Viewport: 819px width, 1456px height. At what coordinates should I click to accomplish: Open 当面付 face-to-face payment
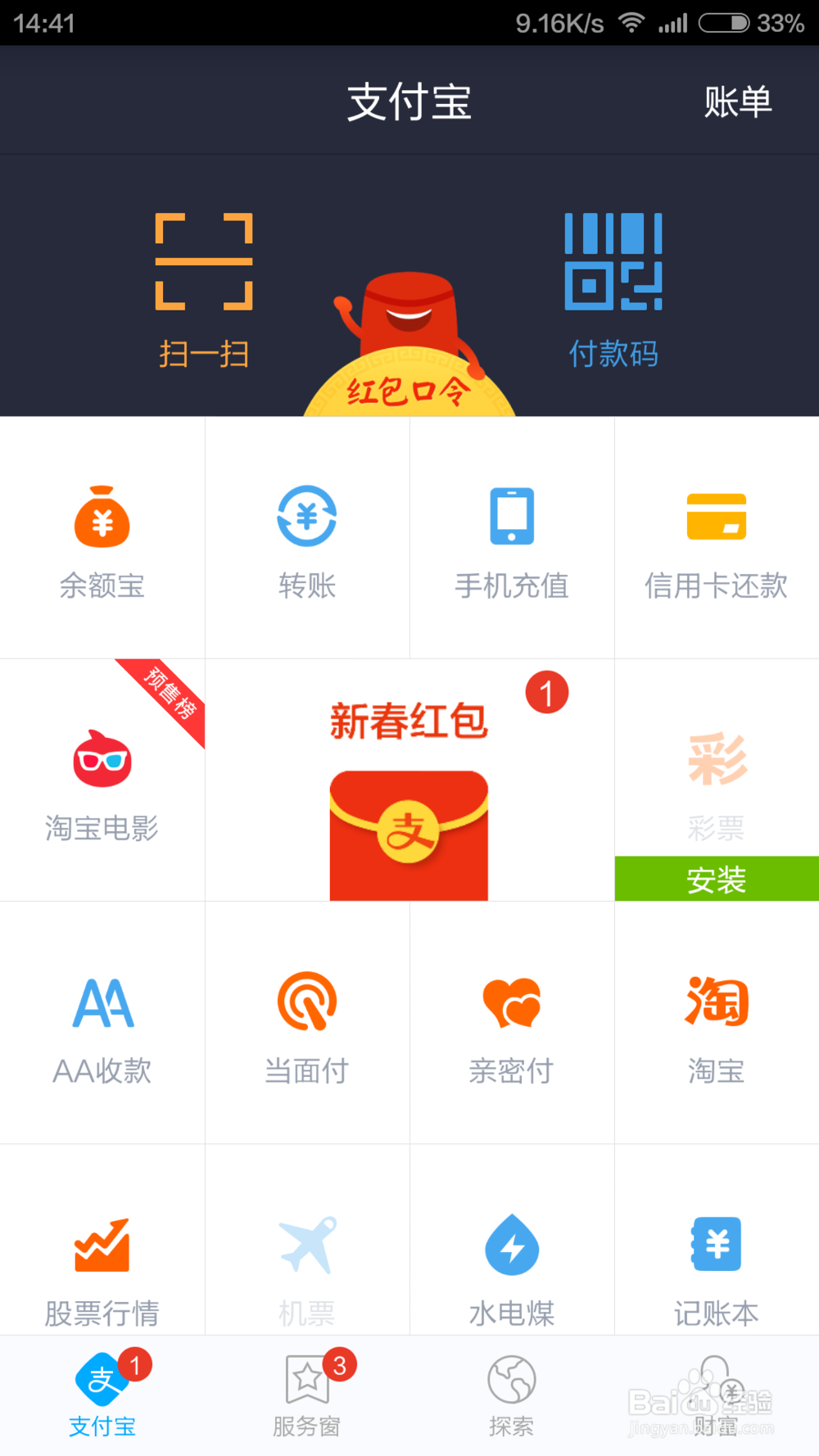point(306,1022)
